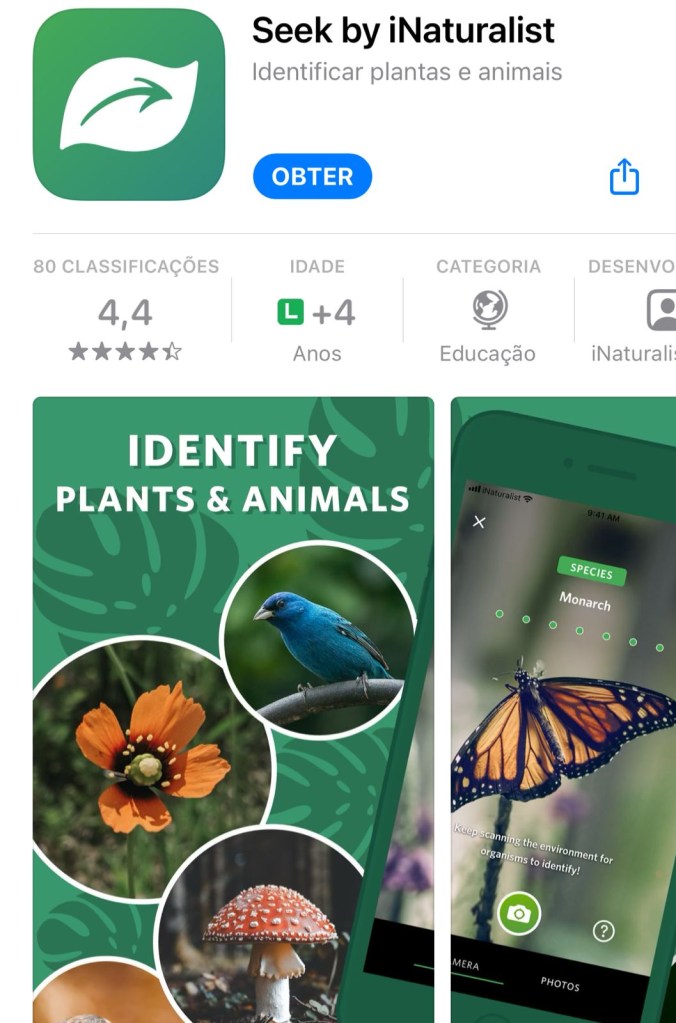The image size is (676, 1023).
Task: View the 80 classificações ratings
Action: click(x=126, y=313)
